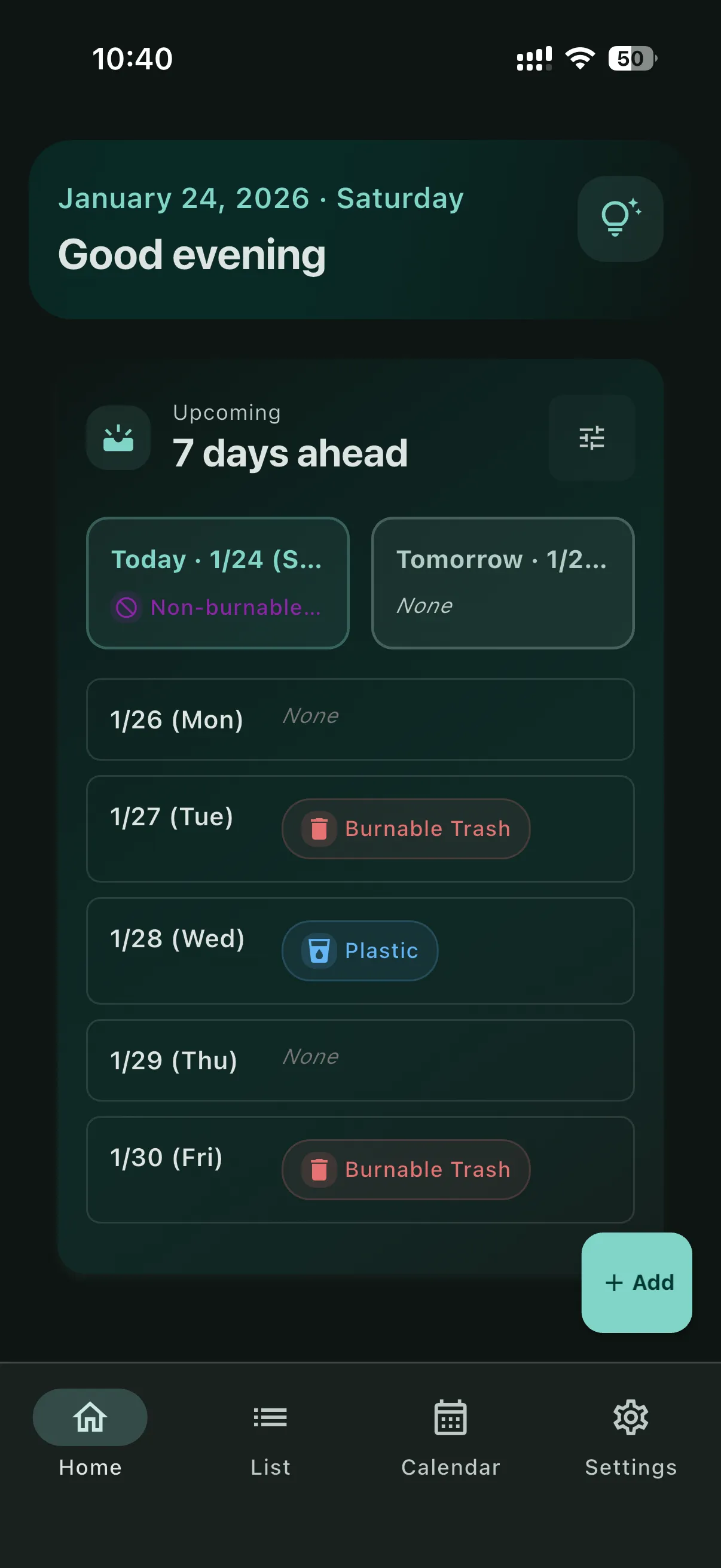Add a new trash schedule
Image resolution: width=721 pixels, height=1568 pixels.
tap(637, 1282)
